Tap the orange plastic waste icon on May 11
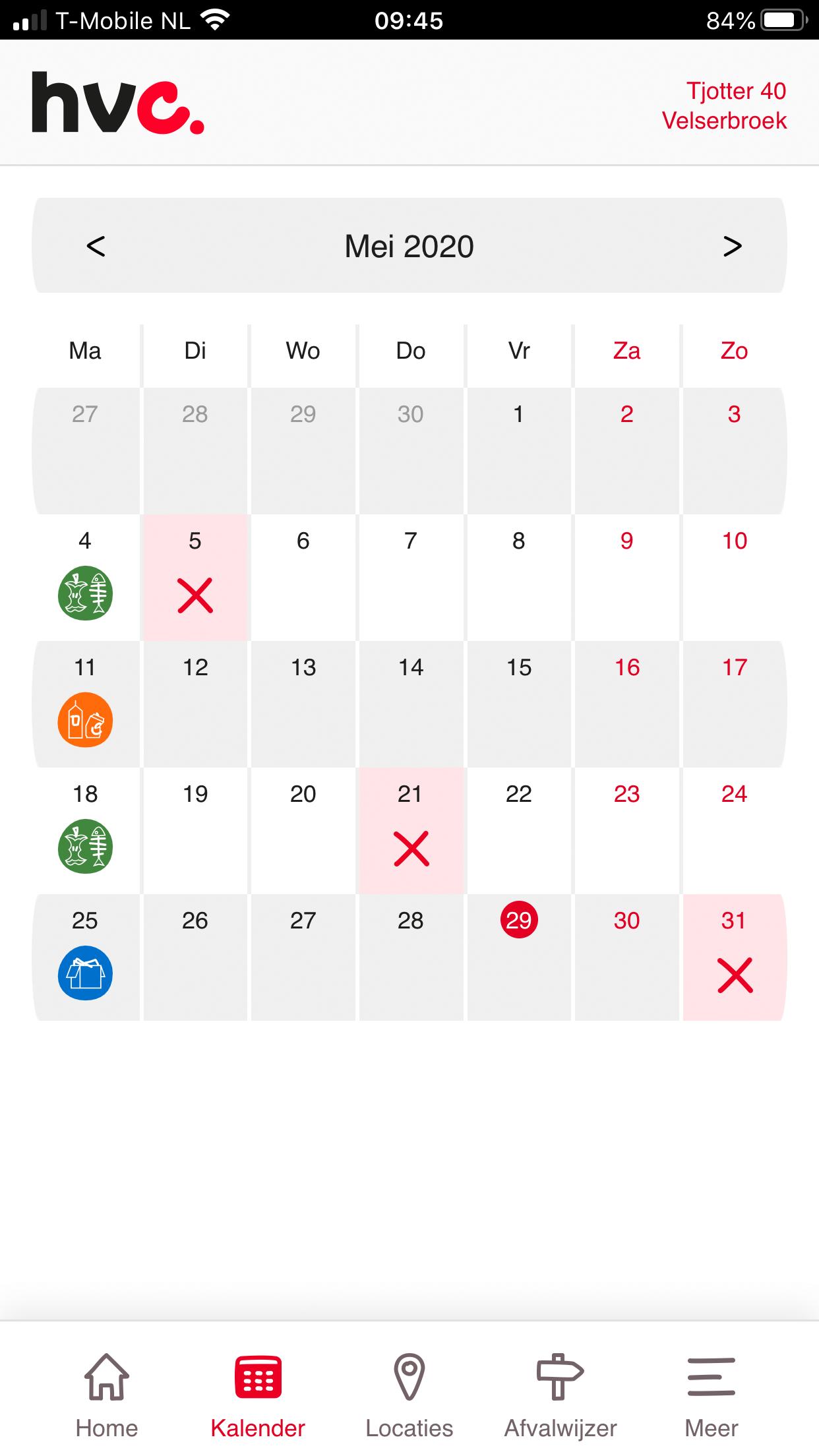 coord(86,721)
